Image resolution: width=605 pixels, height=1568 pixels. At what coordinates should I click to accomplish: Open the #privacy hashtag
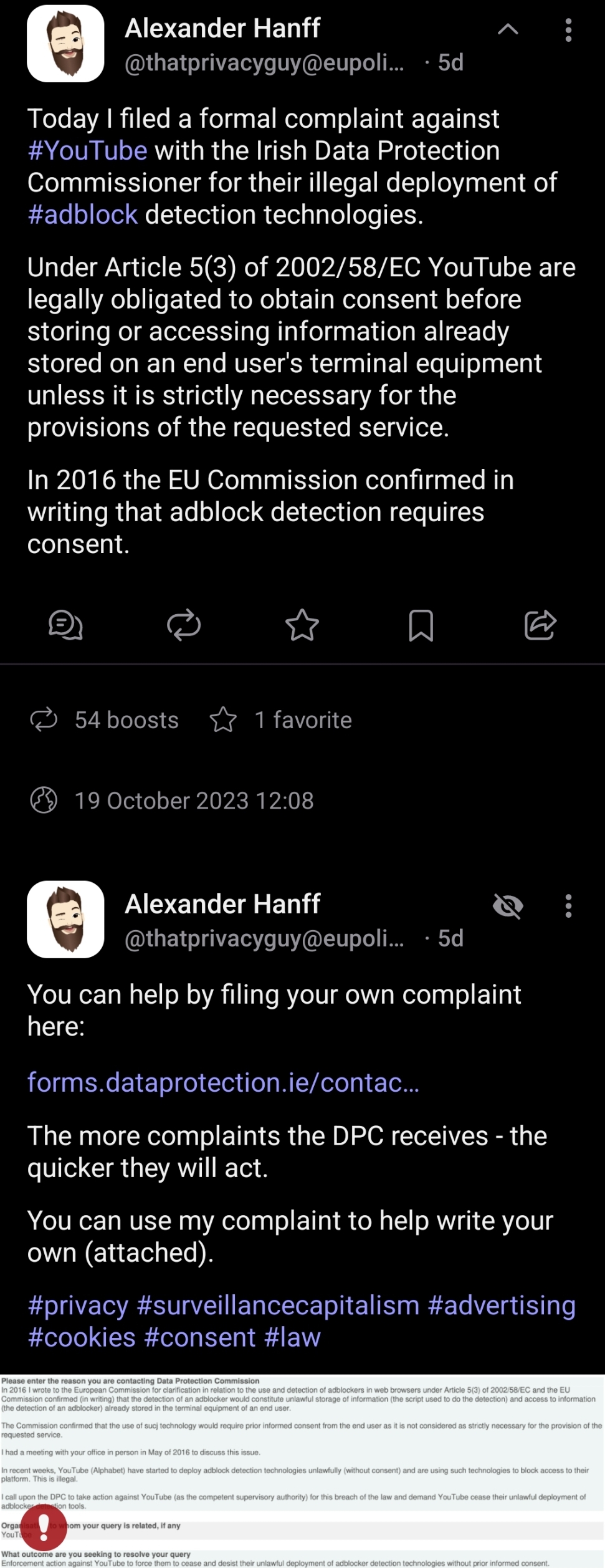[78, 1305]
